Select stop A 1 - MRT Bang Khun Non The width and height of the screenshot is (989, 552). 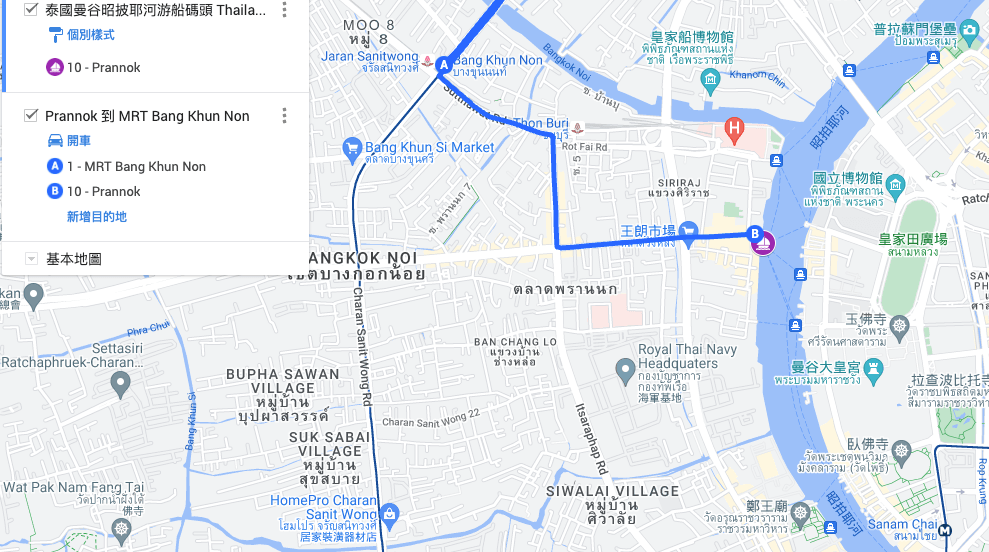tap(136, 166)
